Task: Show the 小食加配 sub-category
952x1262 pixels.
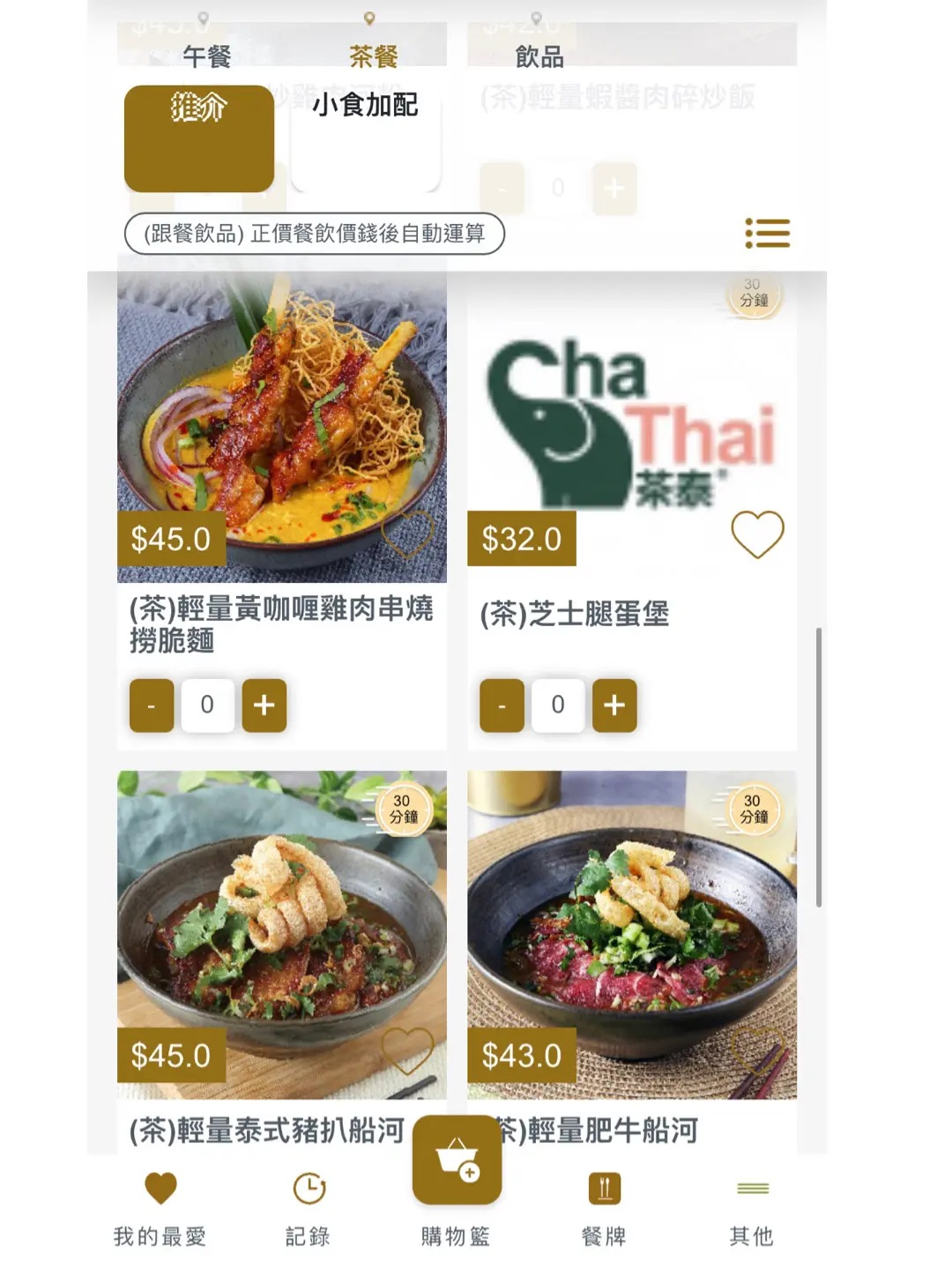Action: [365, 138]
